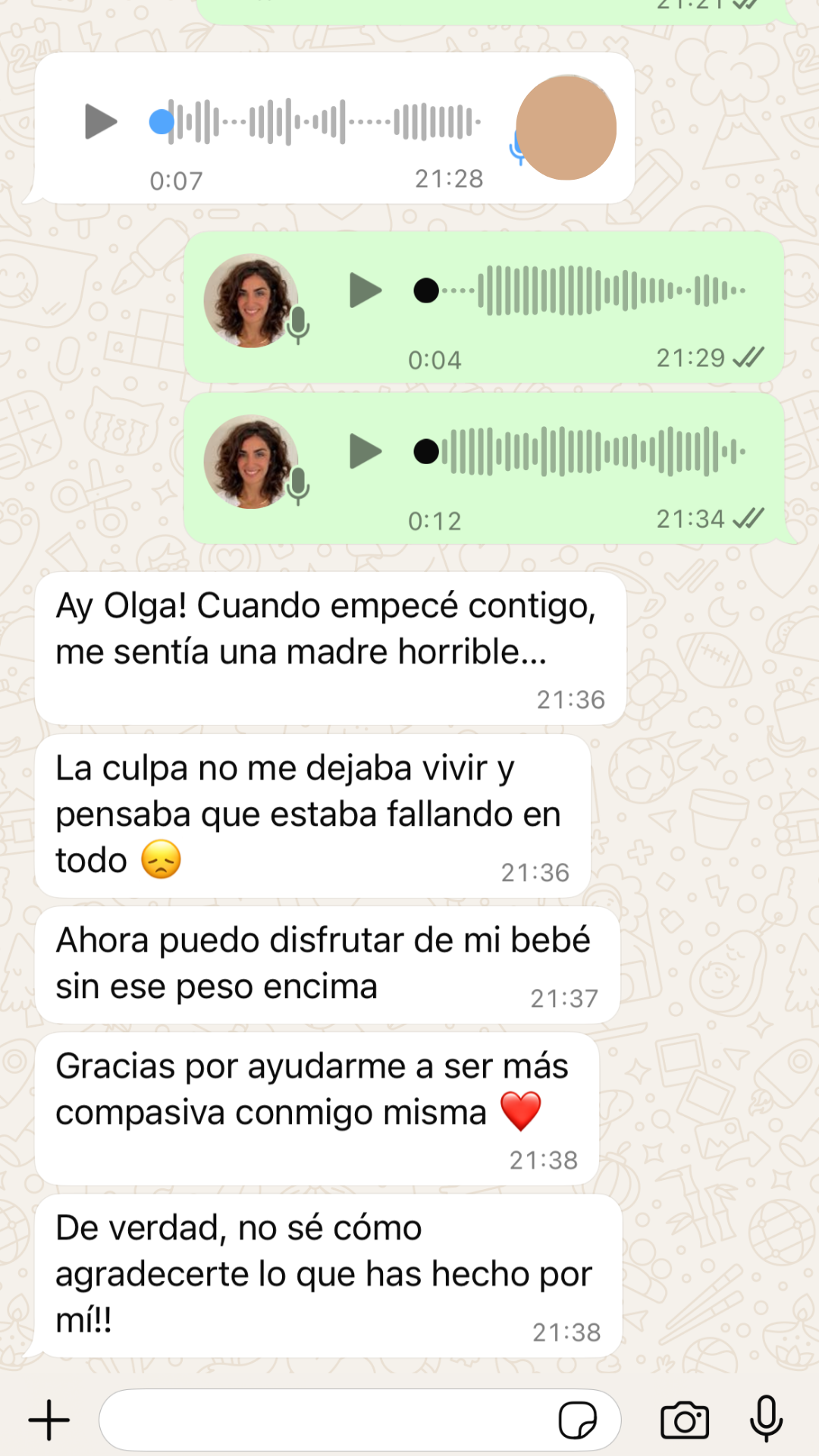Open the attachment plus menu
Screen dimensions: 819x1456
49,1420
